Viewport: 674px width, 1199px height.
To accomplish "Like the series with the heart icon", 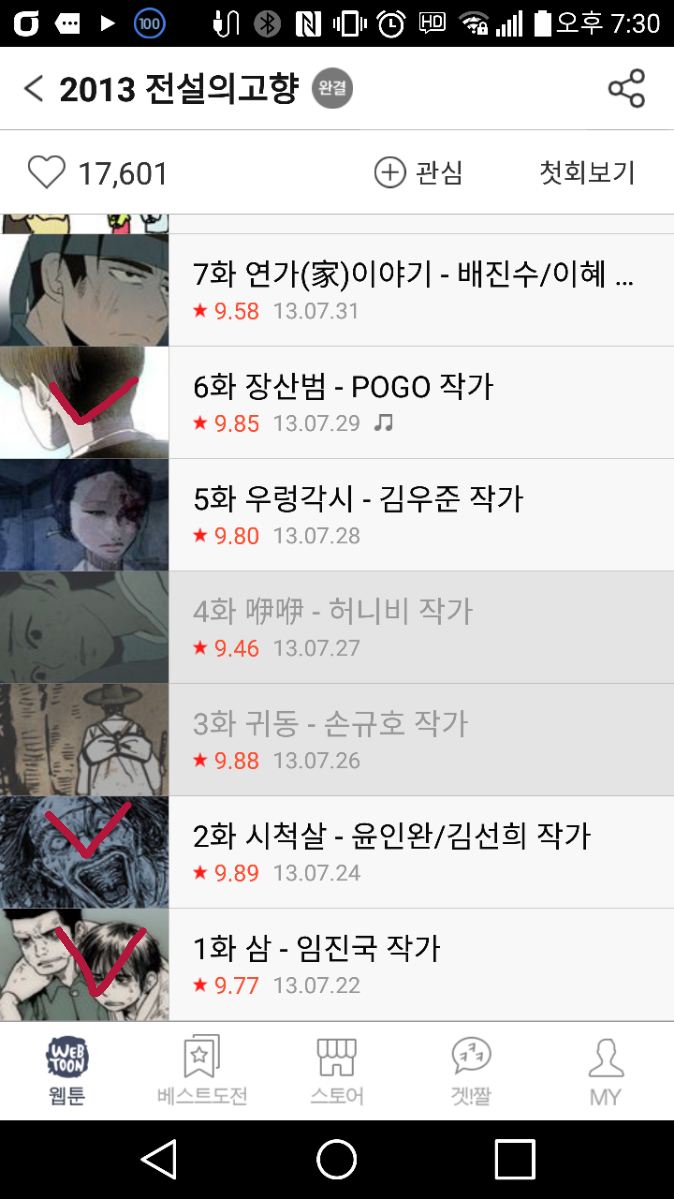I will point(47,173).
